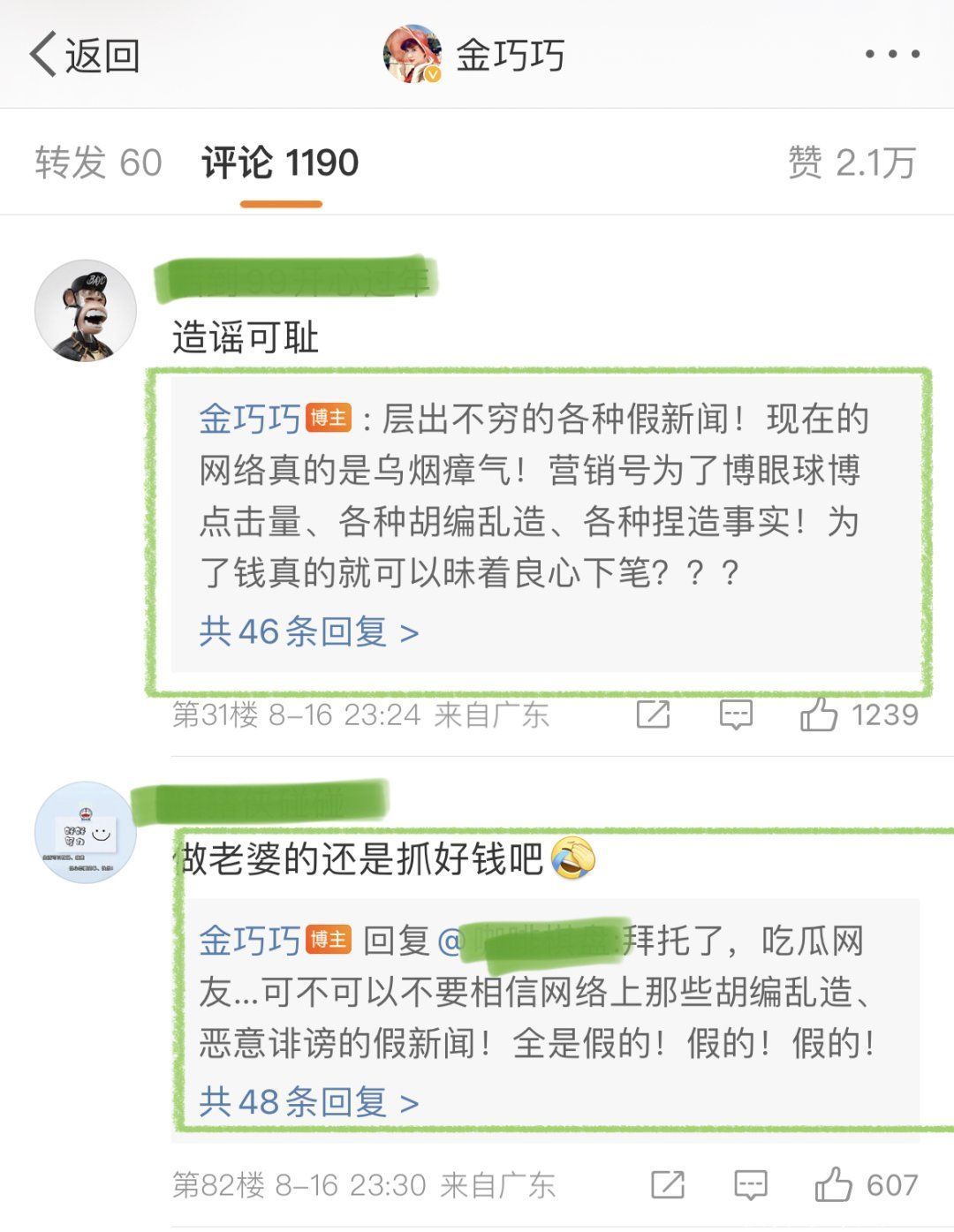Image resolution: width=954 pixels, height=1232 pixels.
Task: Switch to the 赞 2.1万 tab
Action: pos(851,163)
